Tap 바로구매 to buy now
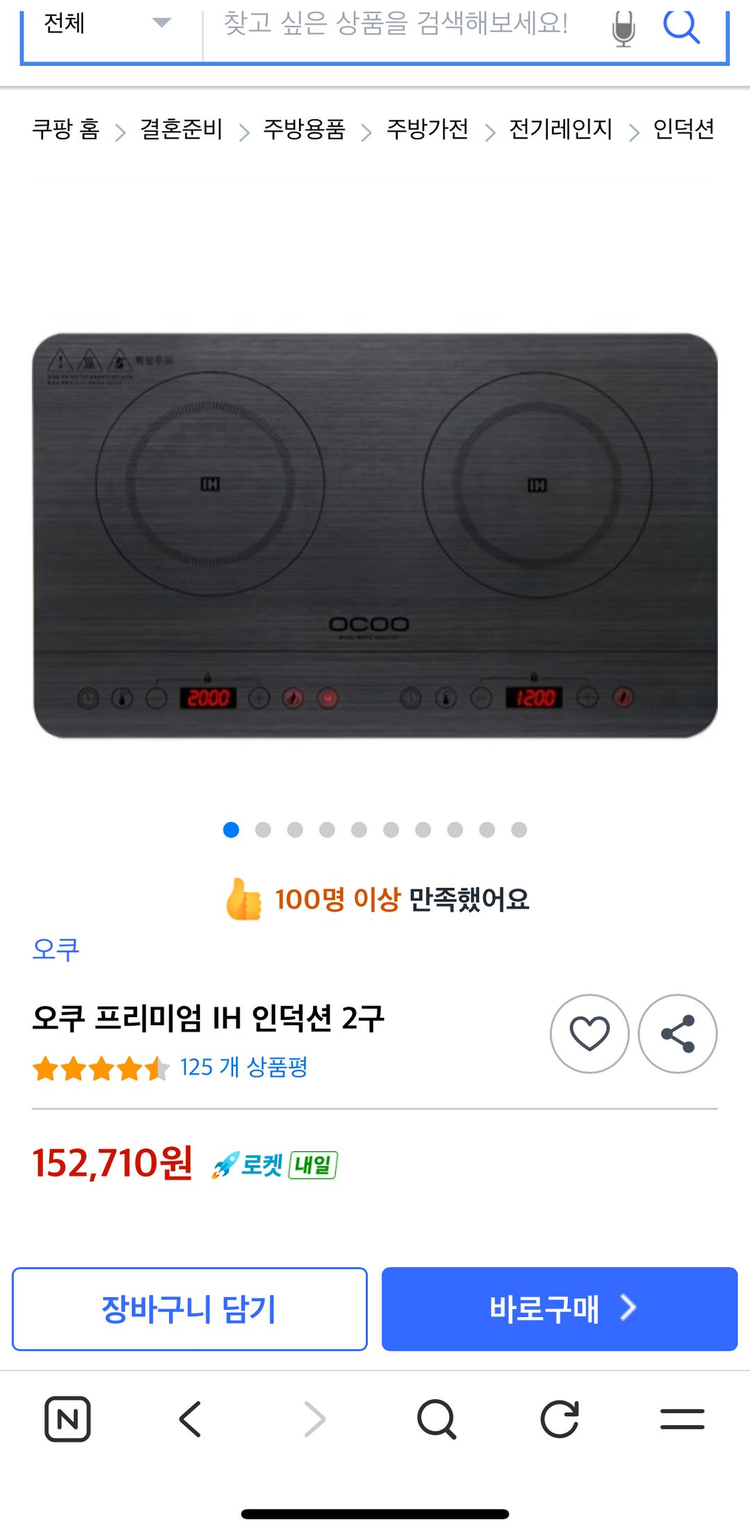 click(560, 1309)
